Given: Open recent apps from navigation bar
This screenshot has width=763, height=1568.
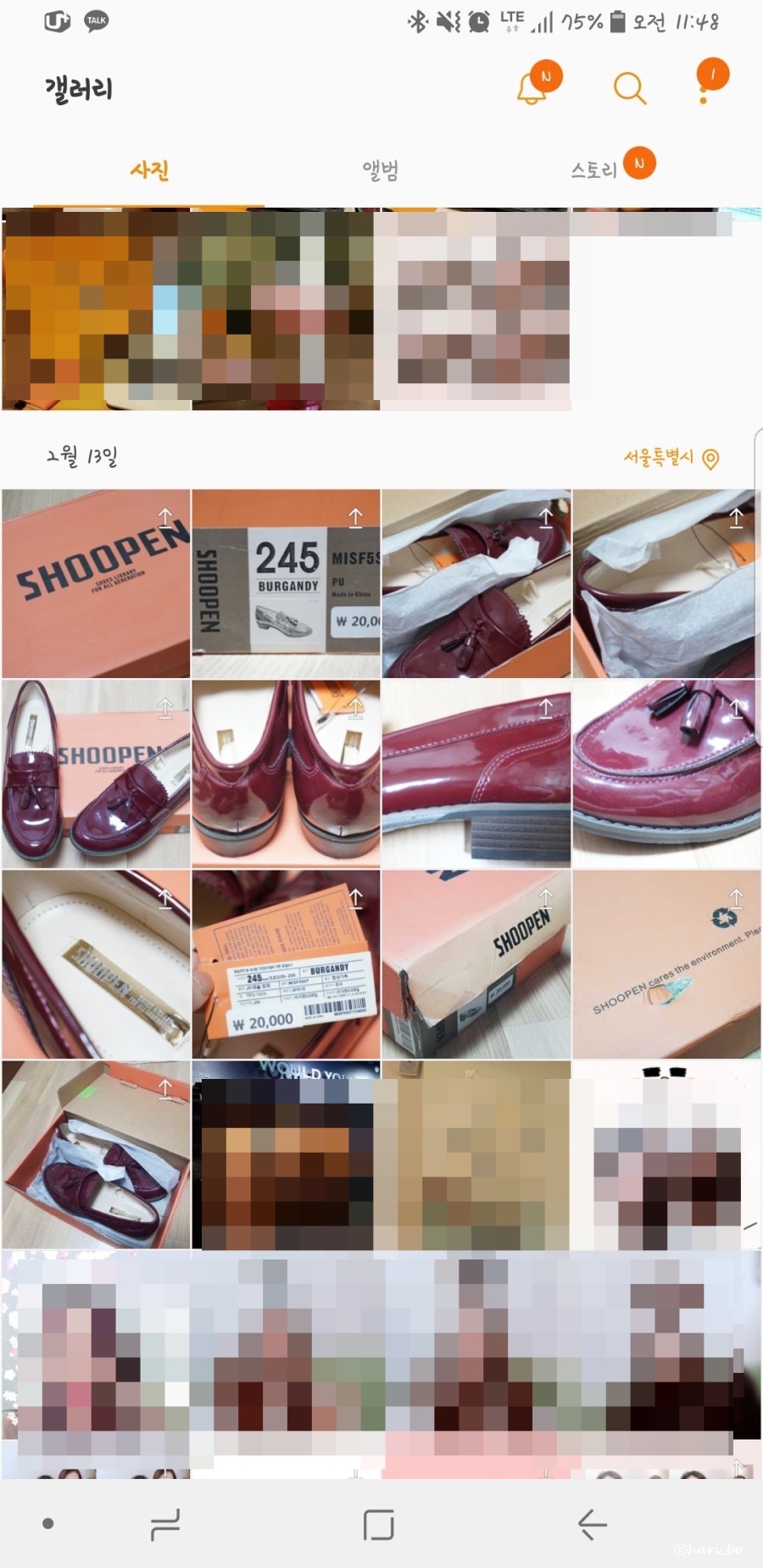Looking at the screenshot, I should [164, 1525].
